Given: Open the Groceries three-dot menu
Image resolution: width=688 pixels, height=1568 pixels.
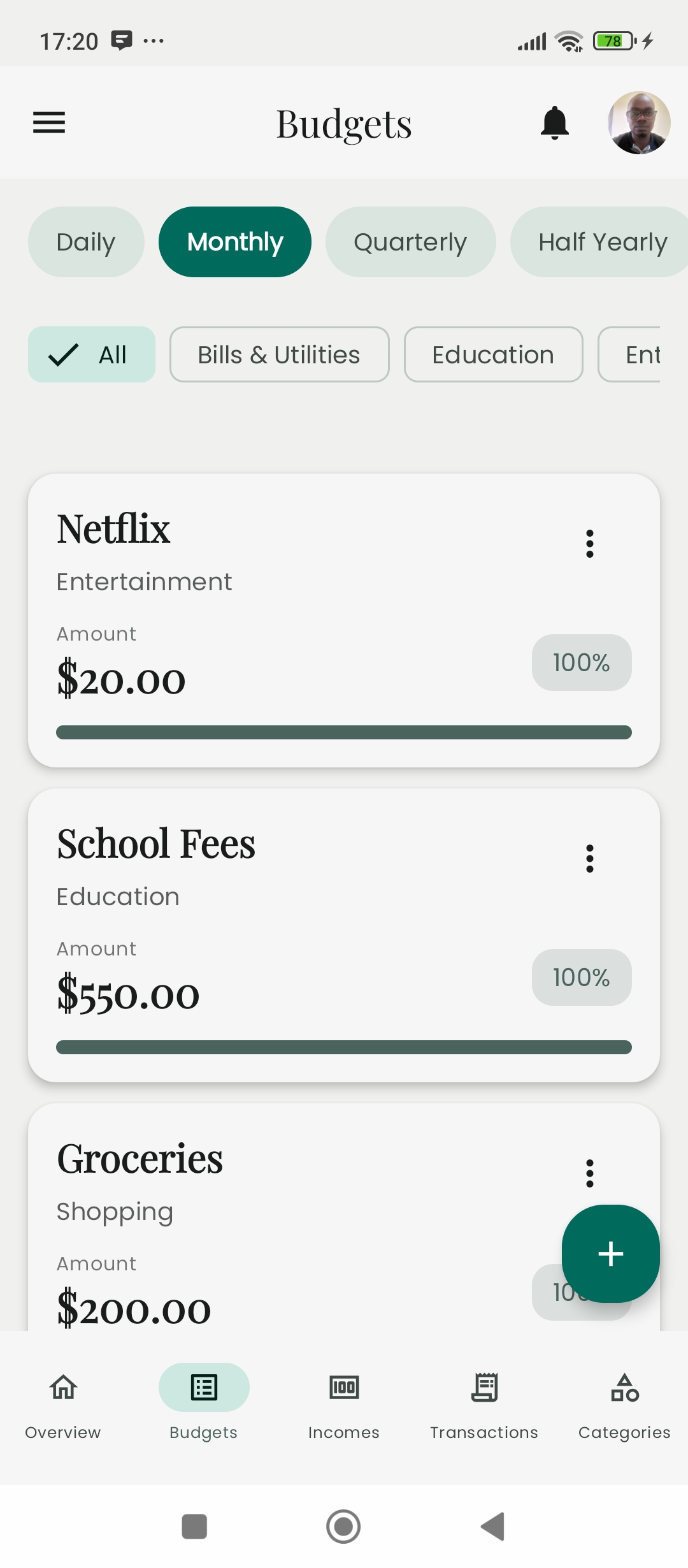Looking at the screenshot, I should pyautogui.click(x=589, y=1173).
